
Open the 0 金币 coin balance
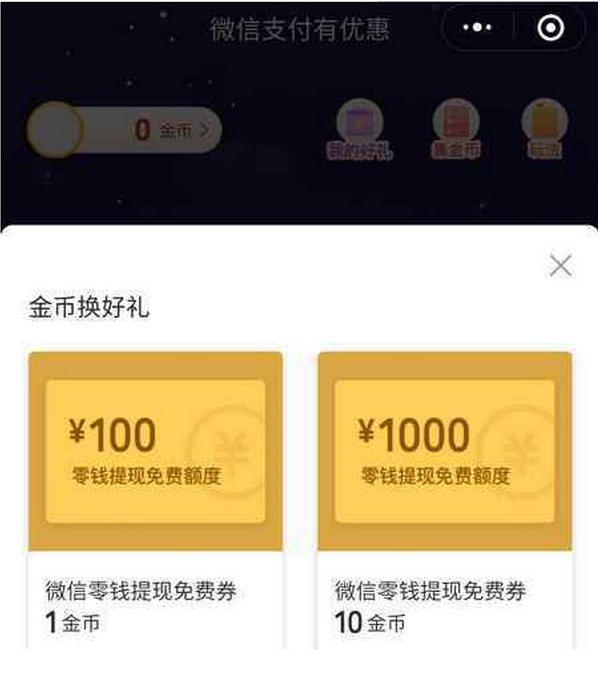click(126, 130)
